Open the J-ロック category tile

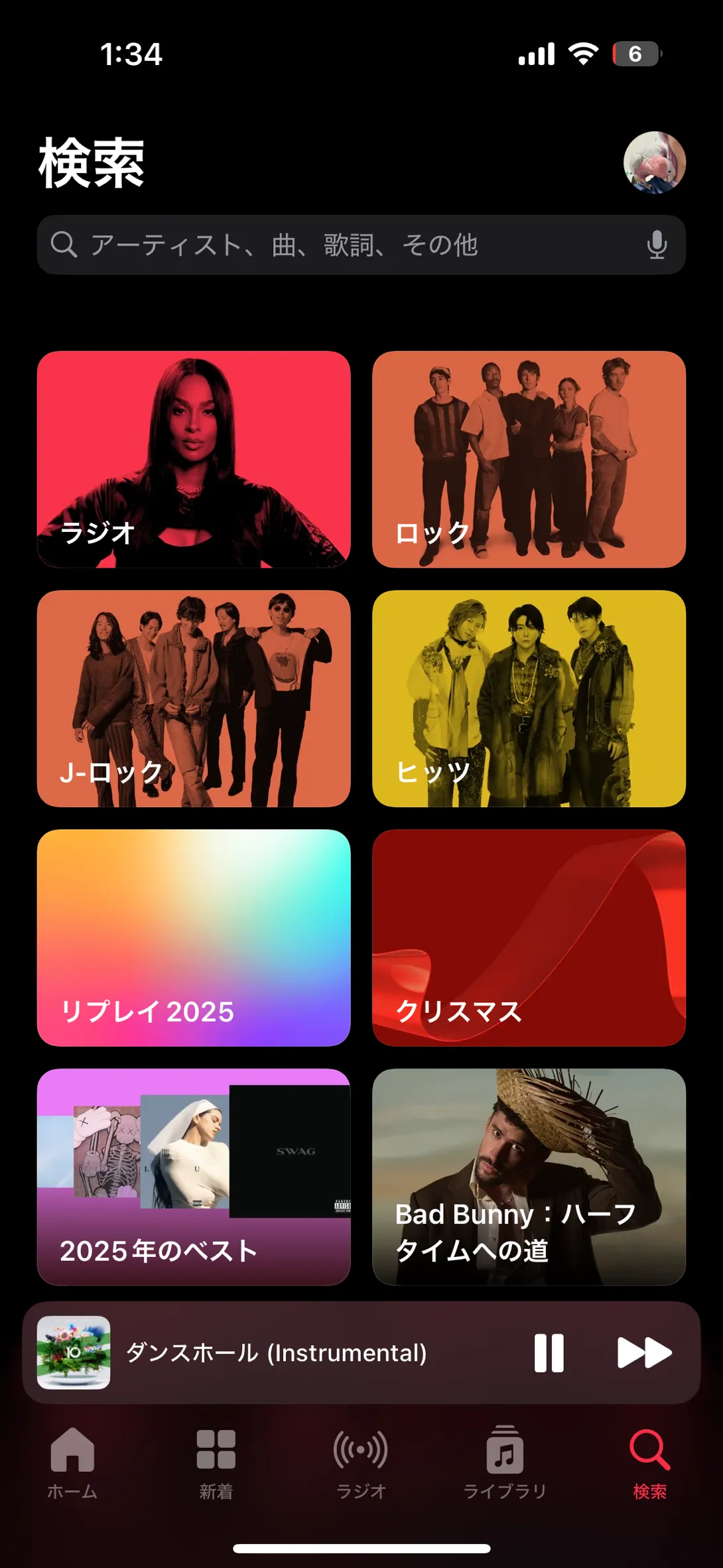tap(194, 698)
